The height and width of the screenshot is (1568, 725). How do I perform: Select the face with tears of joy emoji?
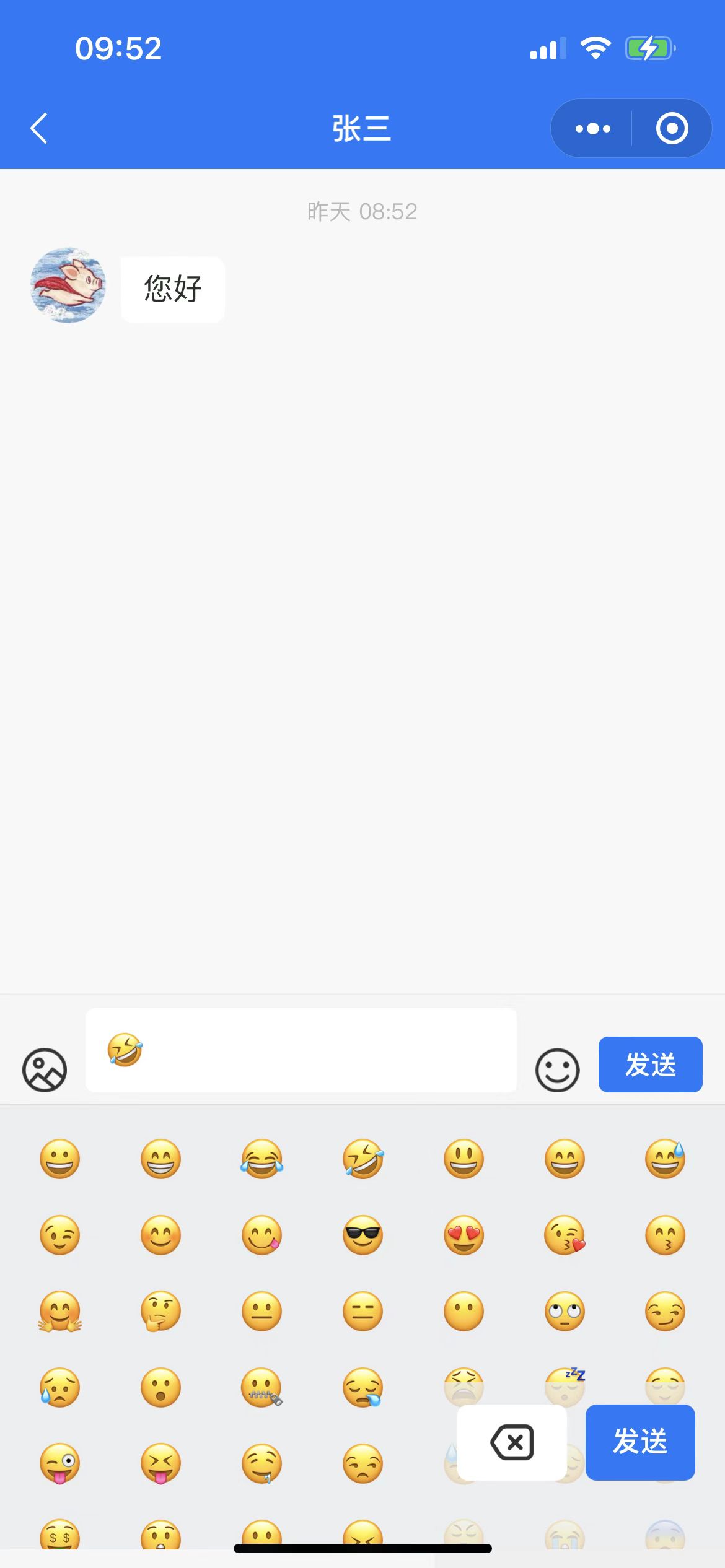click(x=261, y=1159)
